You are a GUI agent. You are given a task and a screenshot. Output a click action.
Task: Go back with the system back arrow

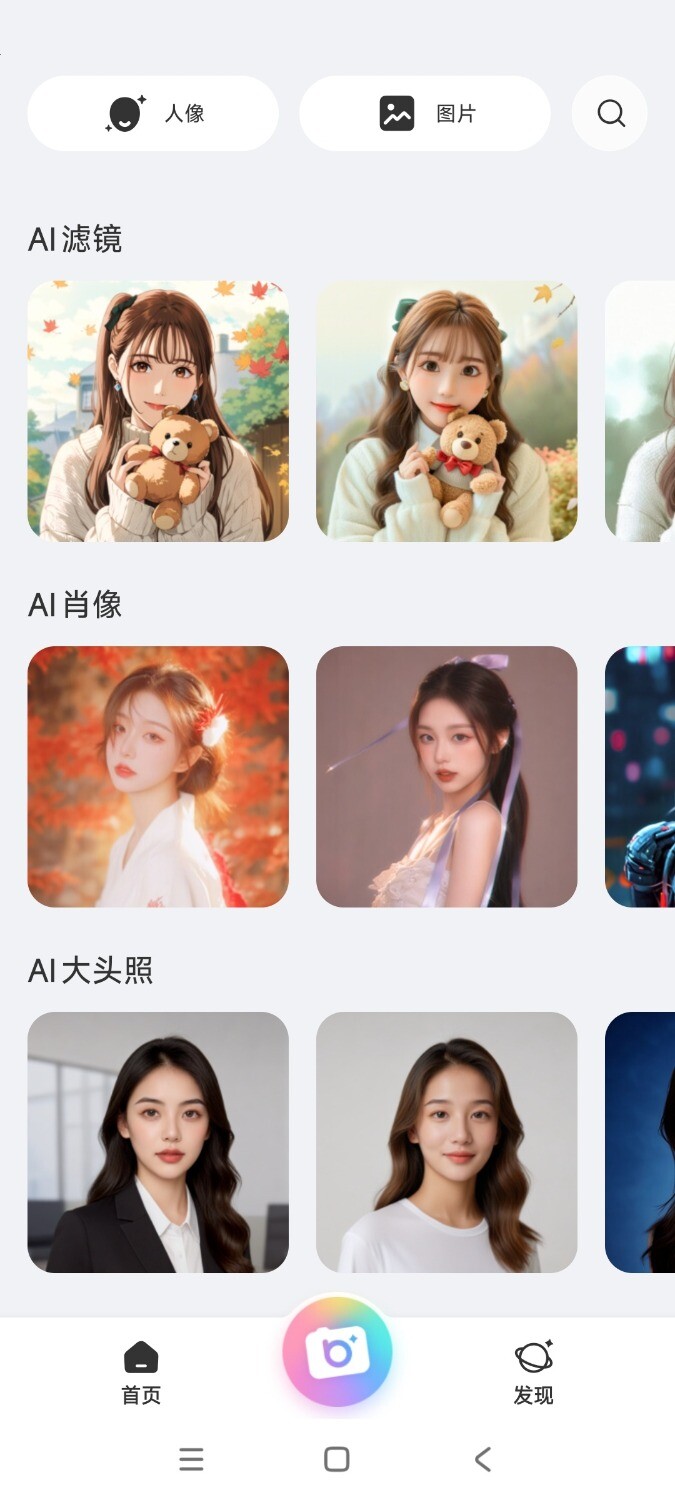click(483, 1460)
